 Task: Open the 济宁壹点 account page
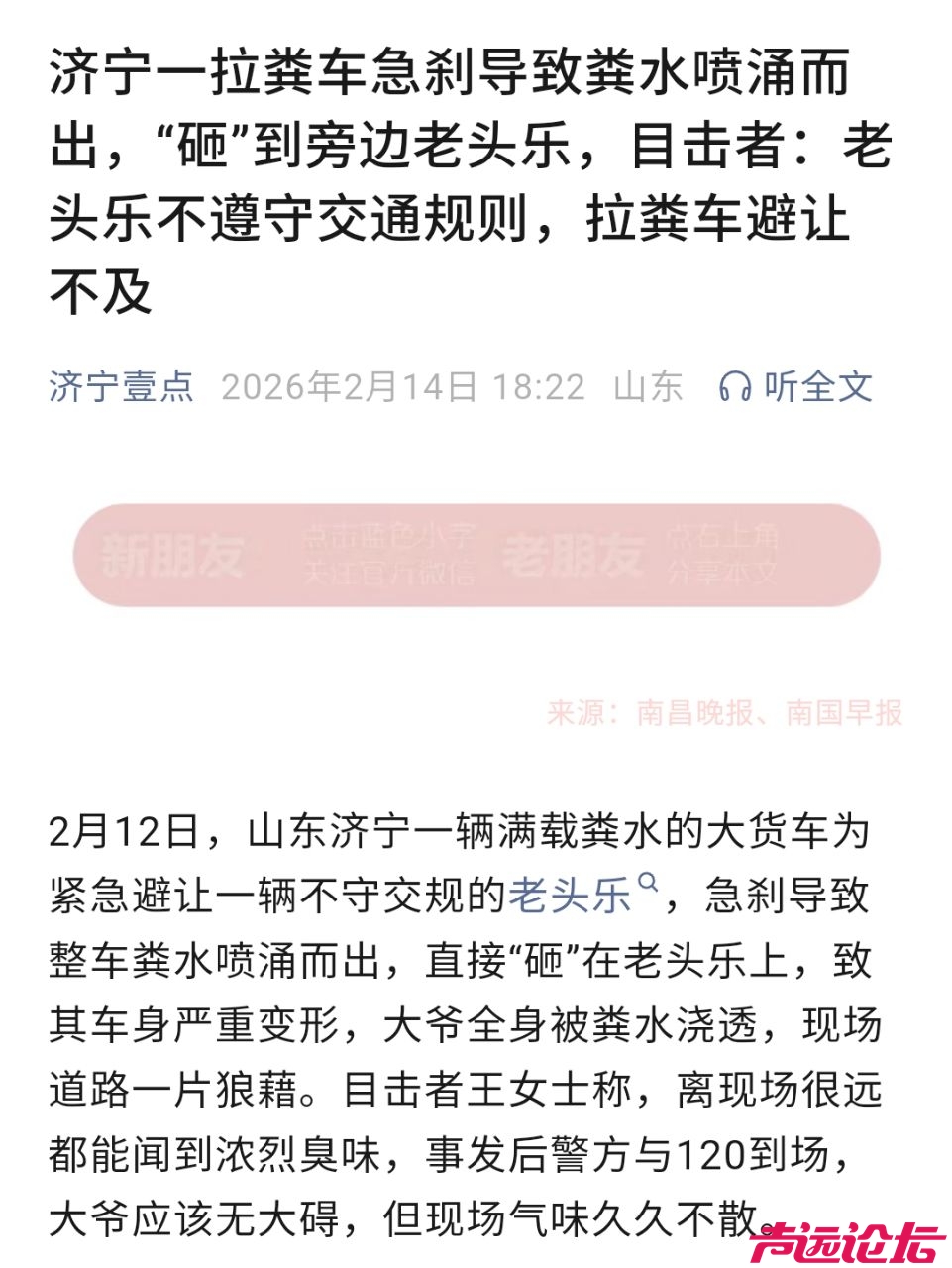tap(121, 386)
